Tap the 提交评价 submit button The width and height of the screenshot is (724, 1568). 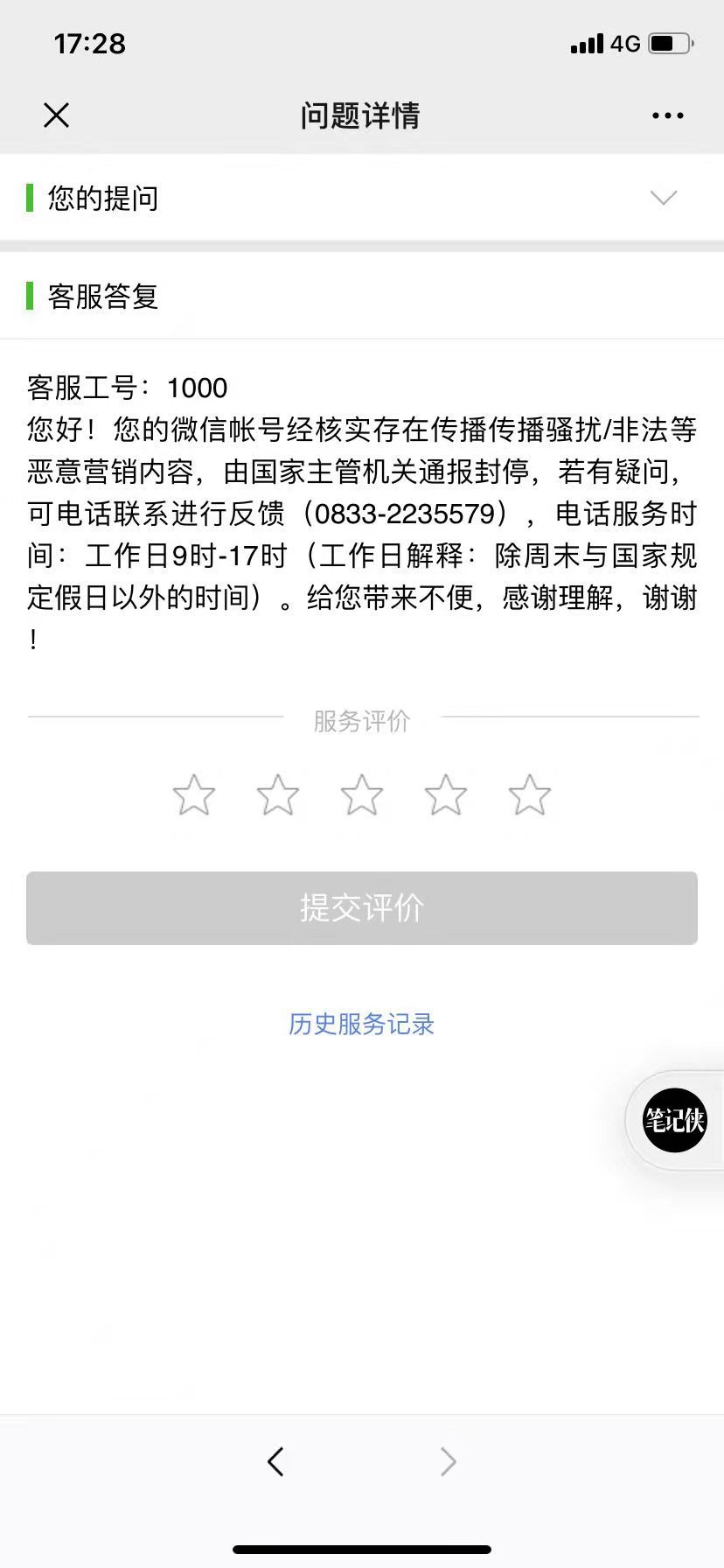point(362,909)
